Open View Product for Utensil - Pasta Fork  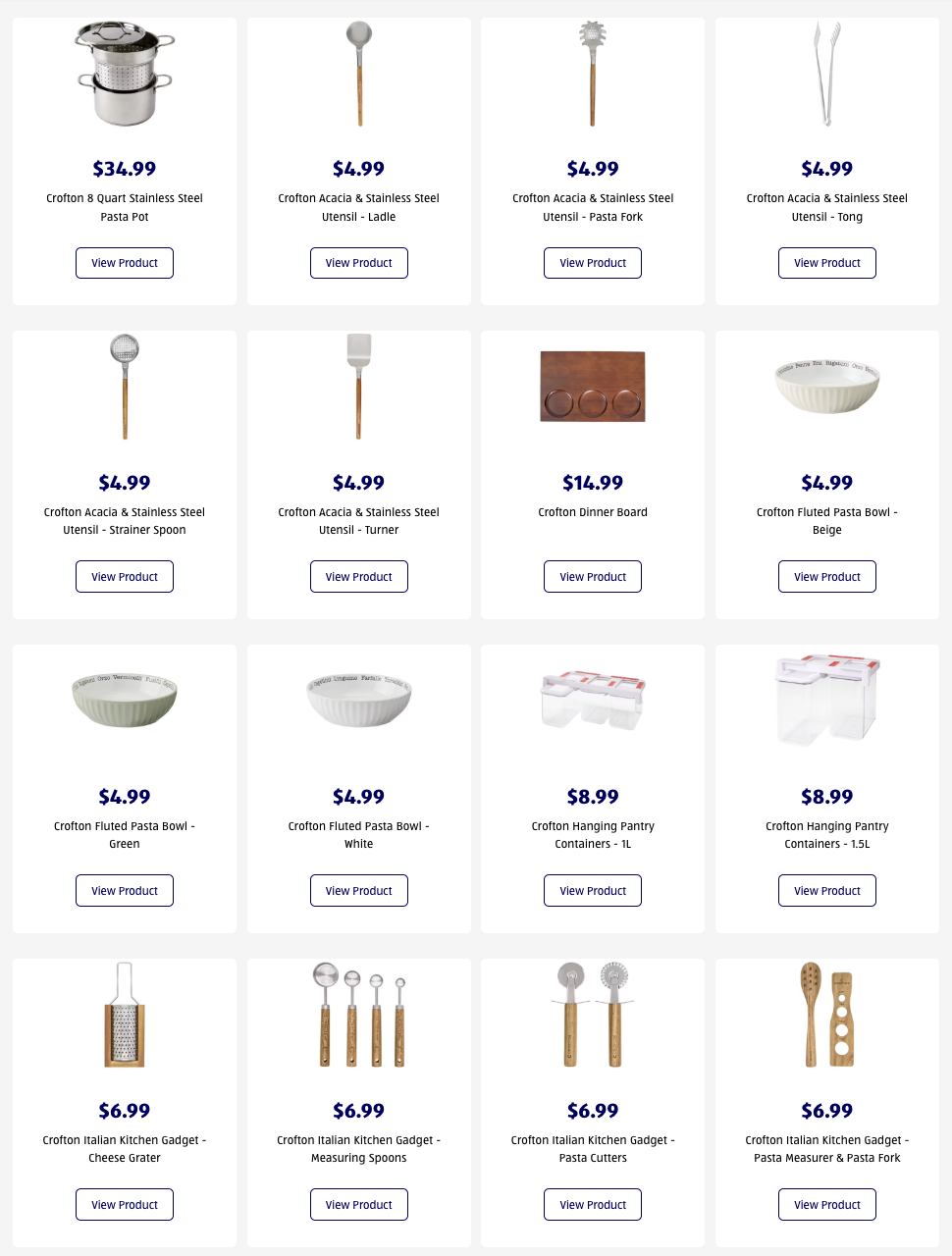[x=593, y=263]
